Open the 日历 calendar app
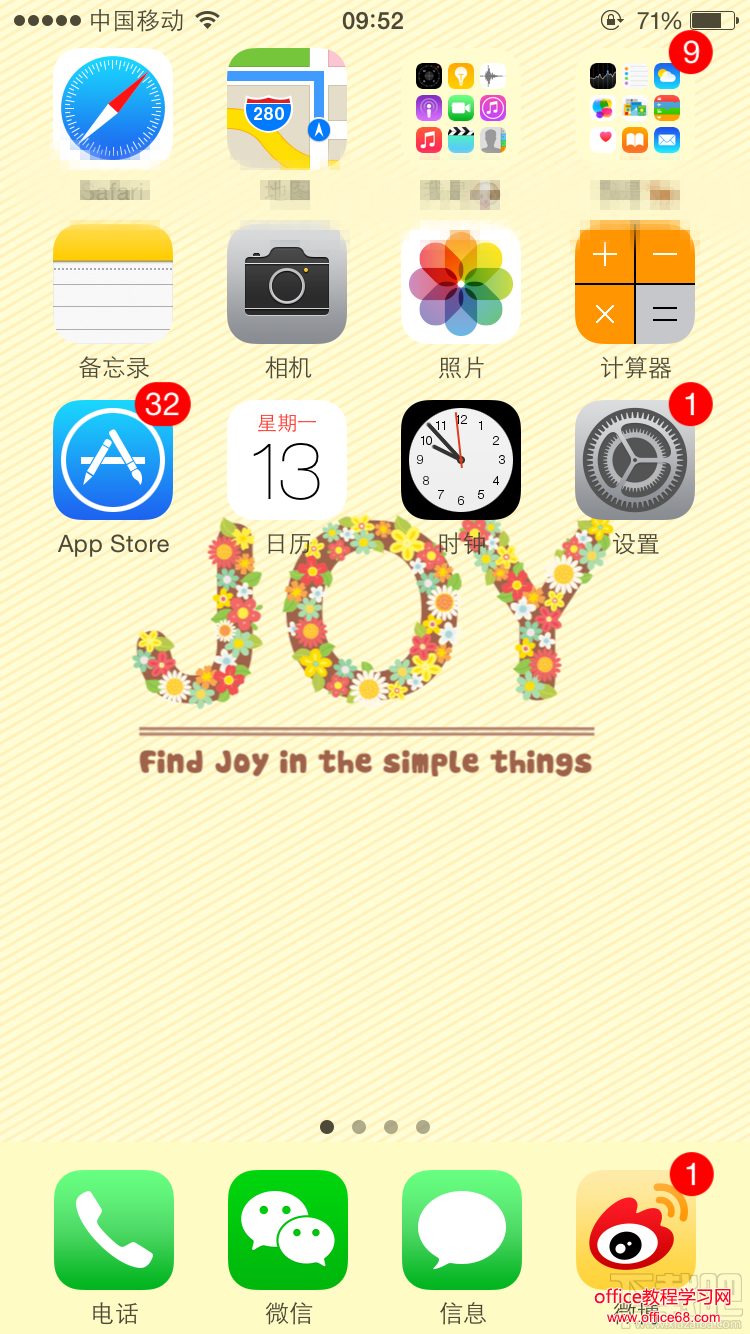This screenshot has height=1334, width=750. [x=287, y=460]
